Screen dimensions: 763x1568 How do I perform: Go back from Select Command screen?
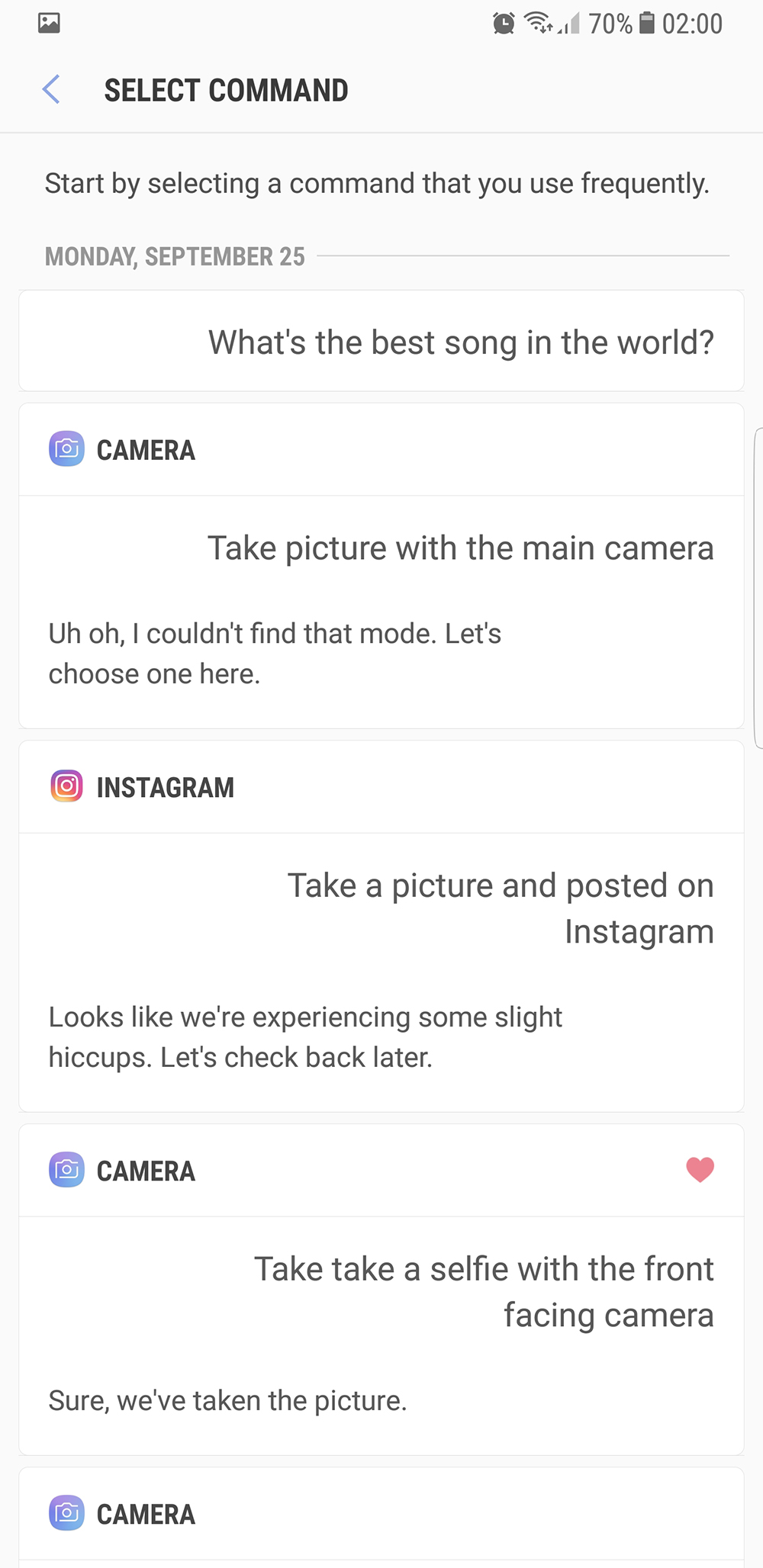tap(51, 90)
